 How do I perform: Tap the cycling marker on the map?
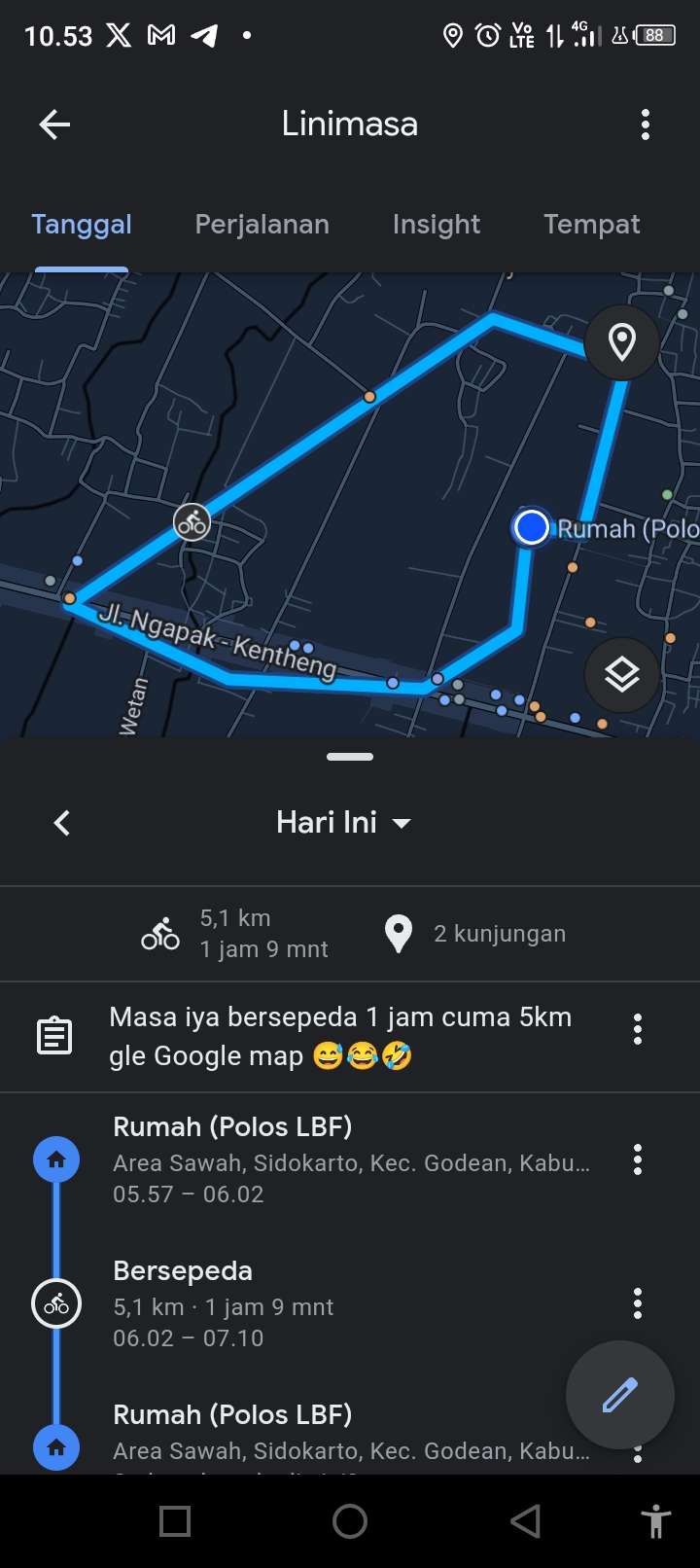tap(192, 523)
